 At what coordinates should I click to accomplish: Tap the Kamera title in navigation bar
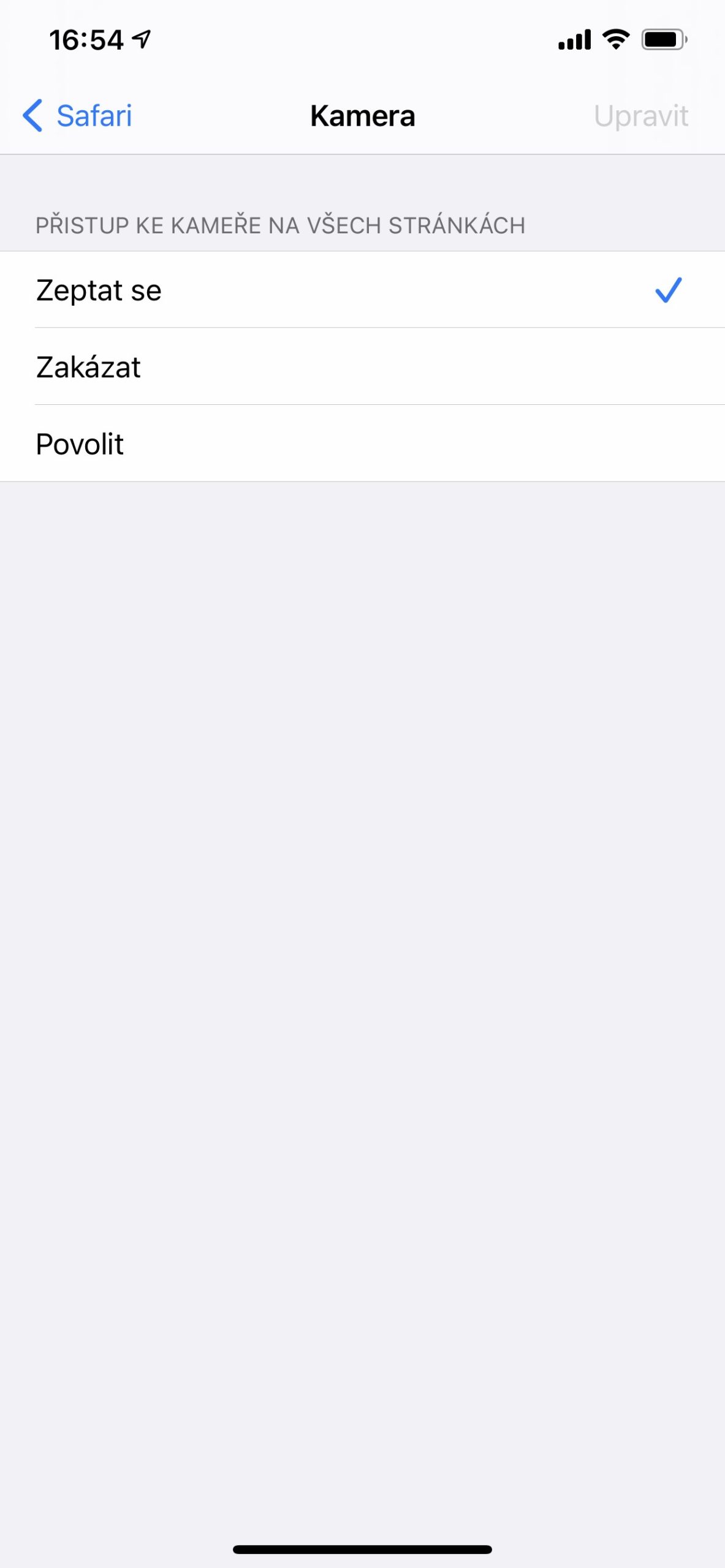click(363, 115)
